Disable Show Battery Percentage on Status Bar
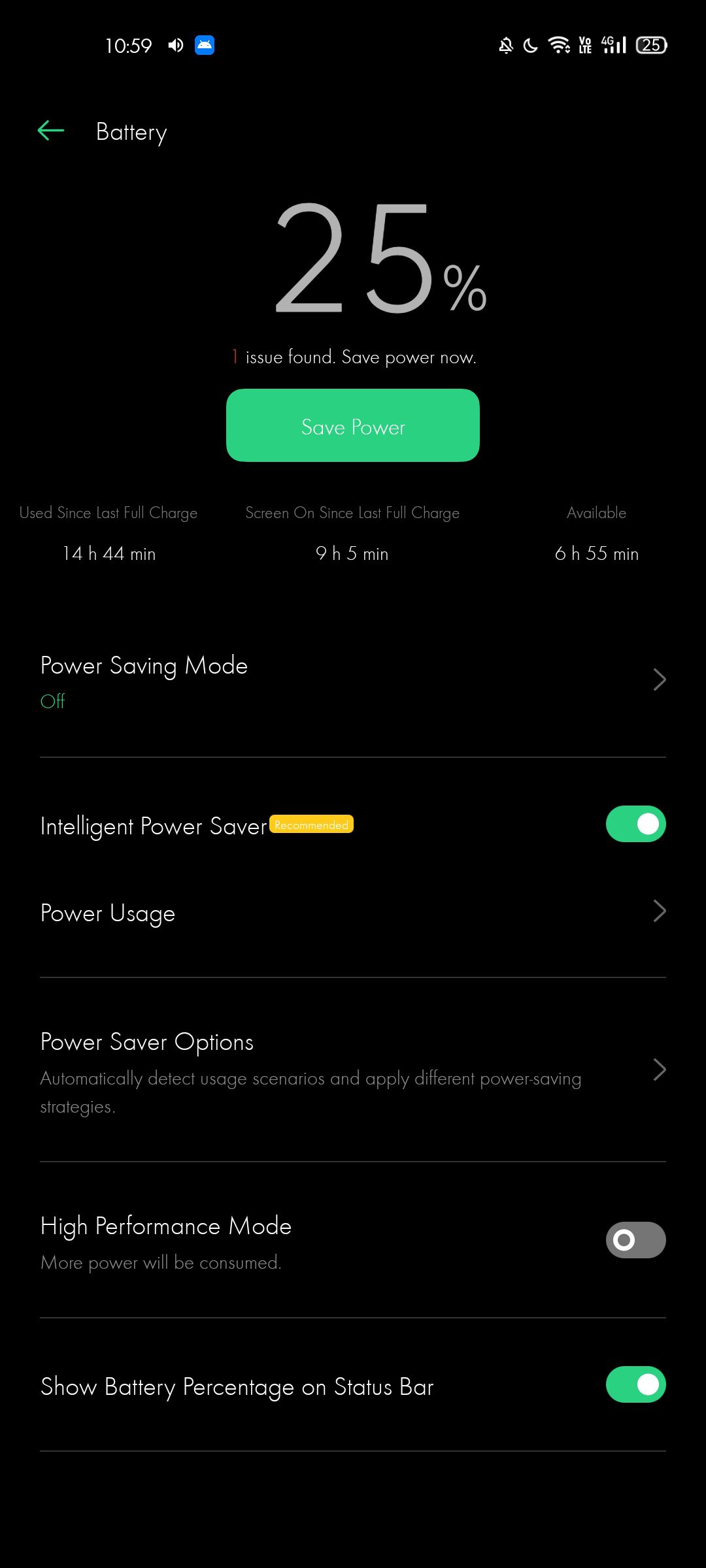This screenshot has height=1568, width=706. (x=635, y=1384)
